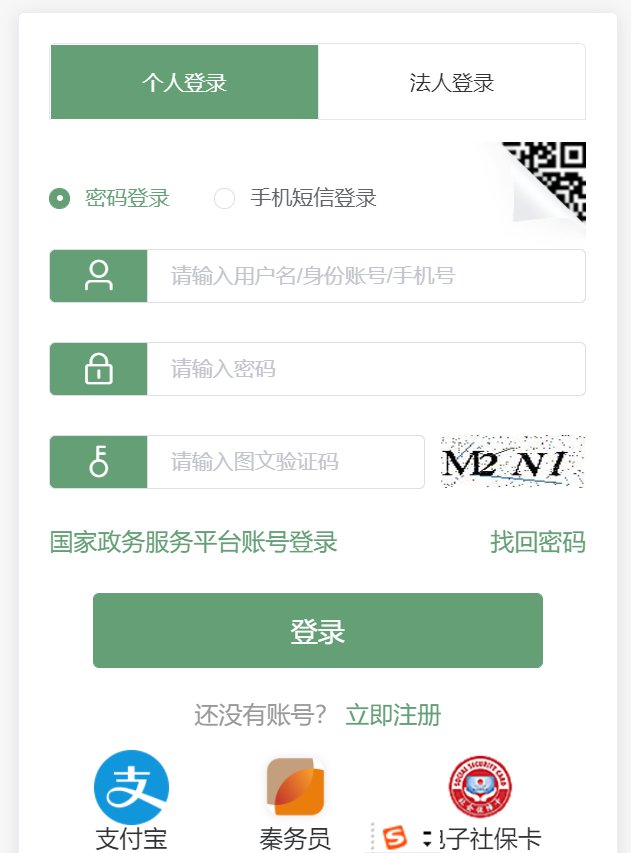Image resolution: width=631 pixels, height=853 pixels.
Task: Focus the 图文验证码 captcha input field
Action: 285,462
